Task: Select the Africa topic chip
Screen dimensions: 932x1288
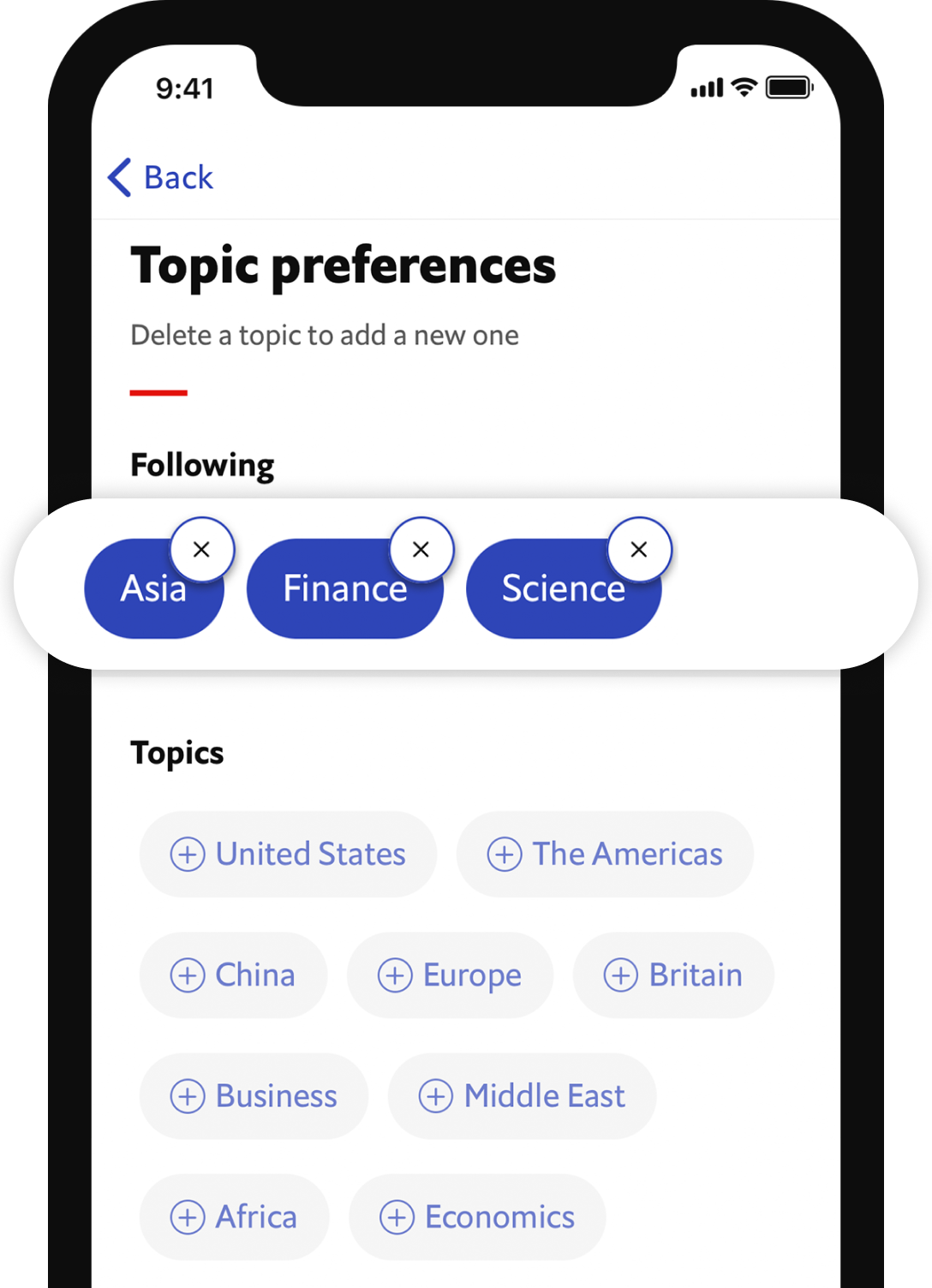Action: click(234, 1217)
